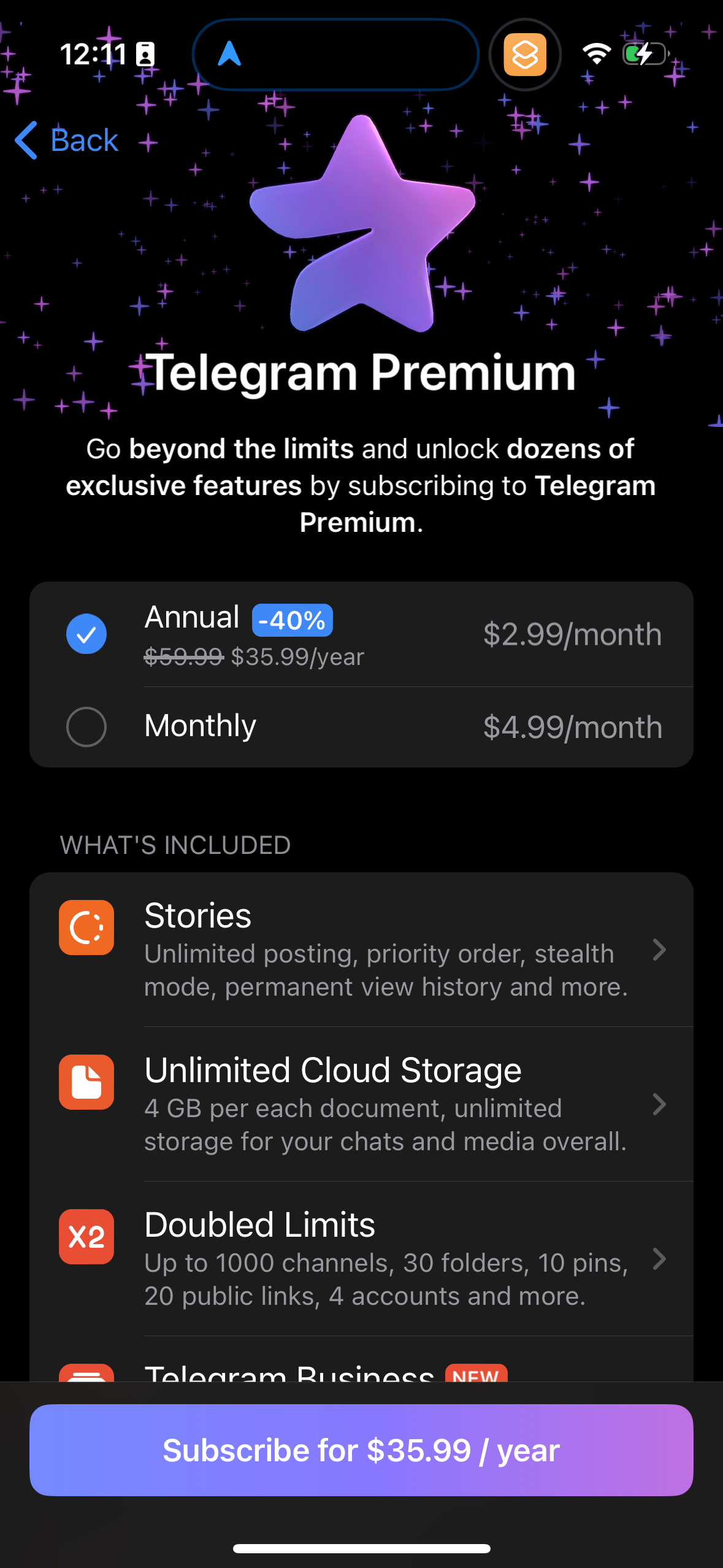This screenshot has height=1568, width=723.
Task: Tap the Wi-Fi indicator in status bar
Action: tap(595, 55)
